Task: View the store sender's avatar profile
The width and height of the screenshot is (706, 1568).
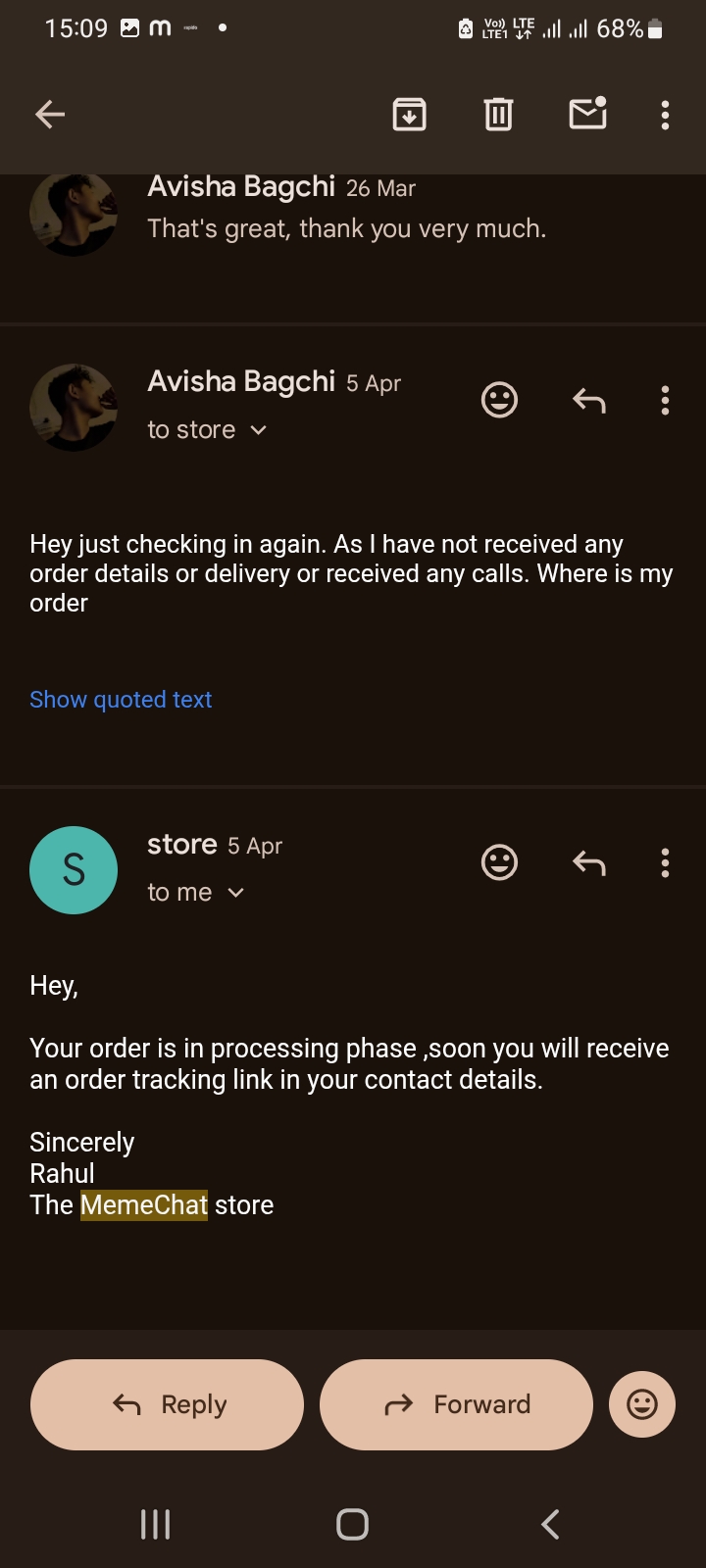Action: 74,870
